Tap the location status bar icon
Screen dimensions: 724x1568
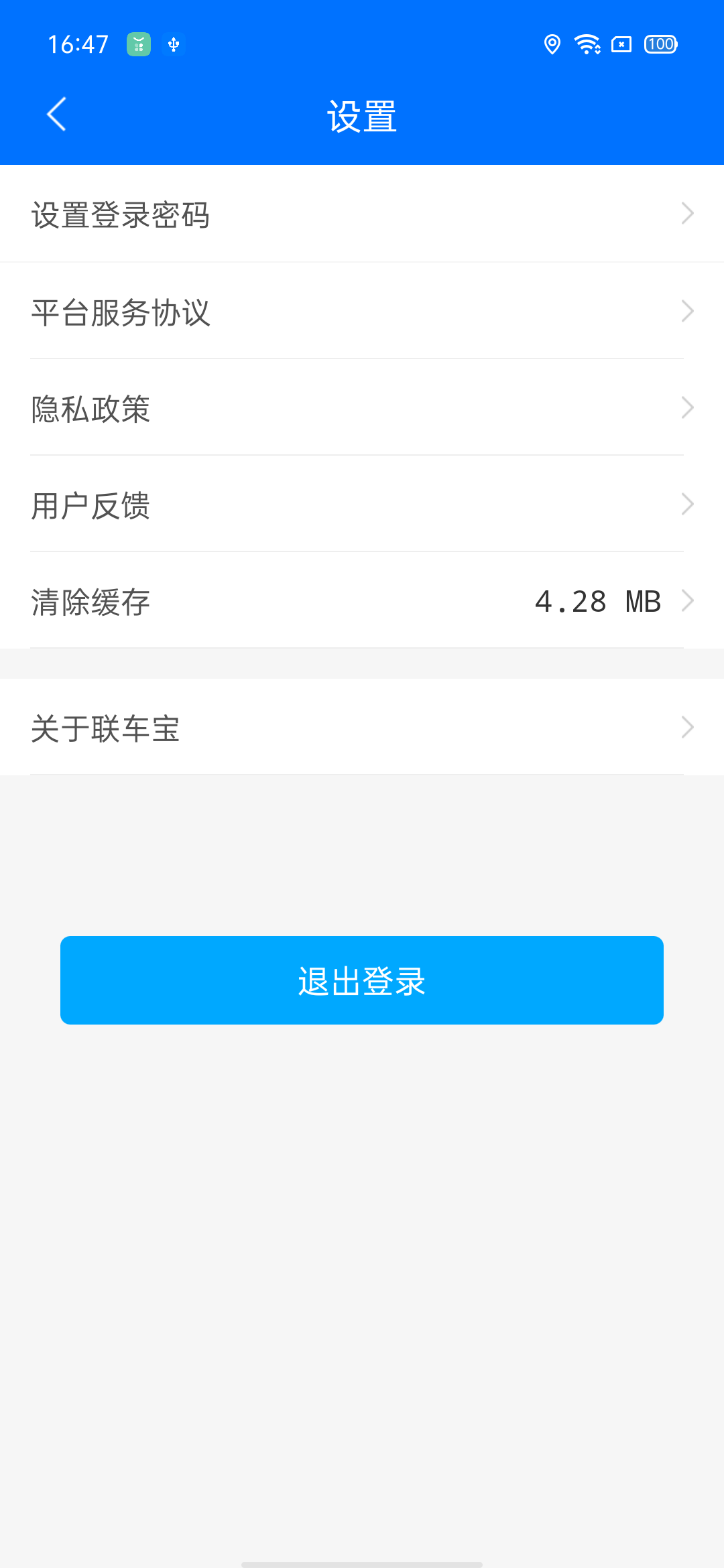click(551, 44)
